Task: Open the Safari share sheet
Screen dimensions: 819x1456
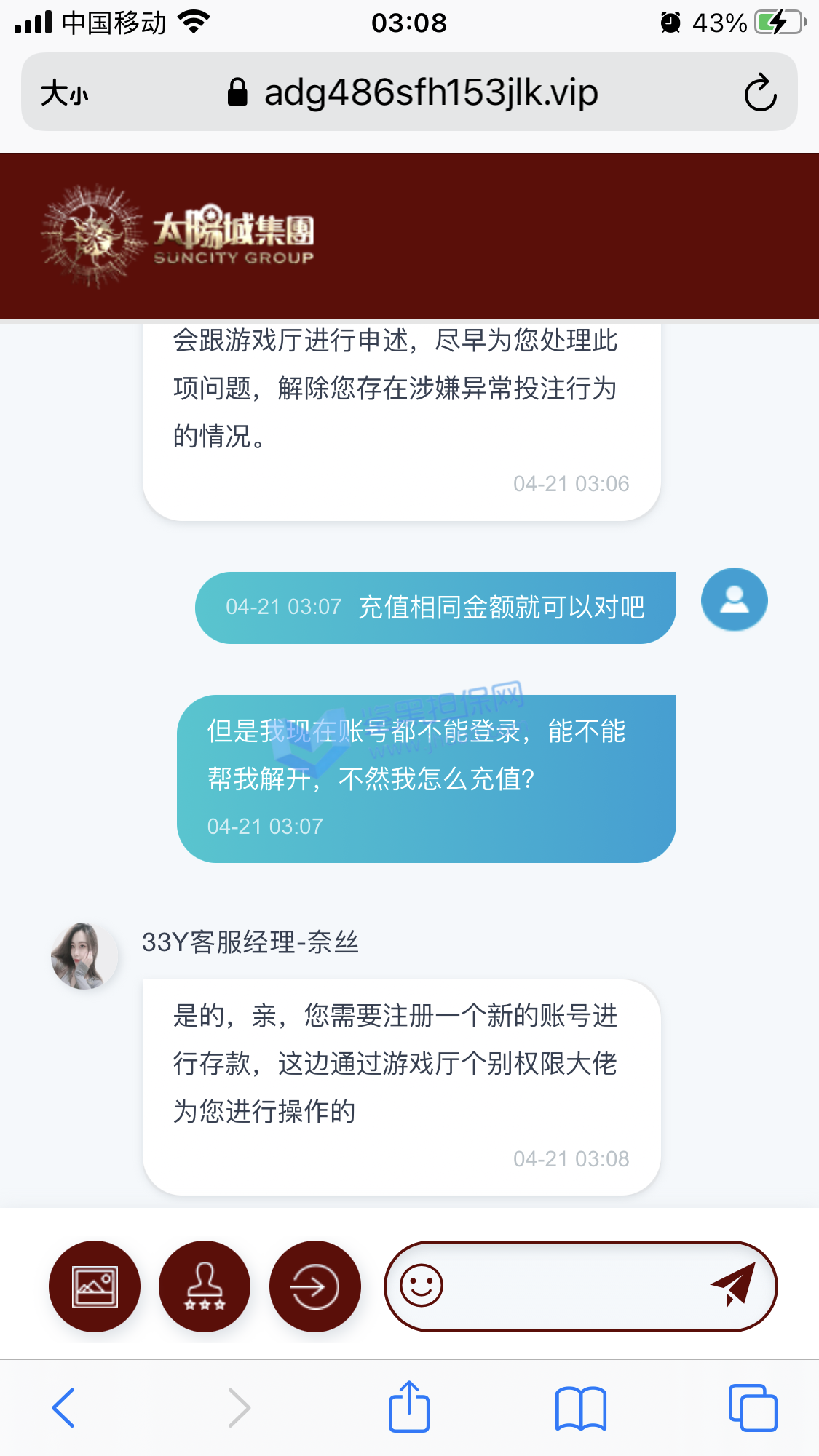Action: [x=409, y=1407]
